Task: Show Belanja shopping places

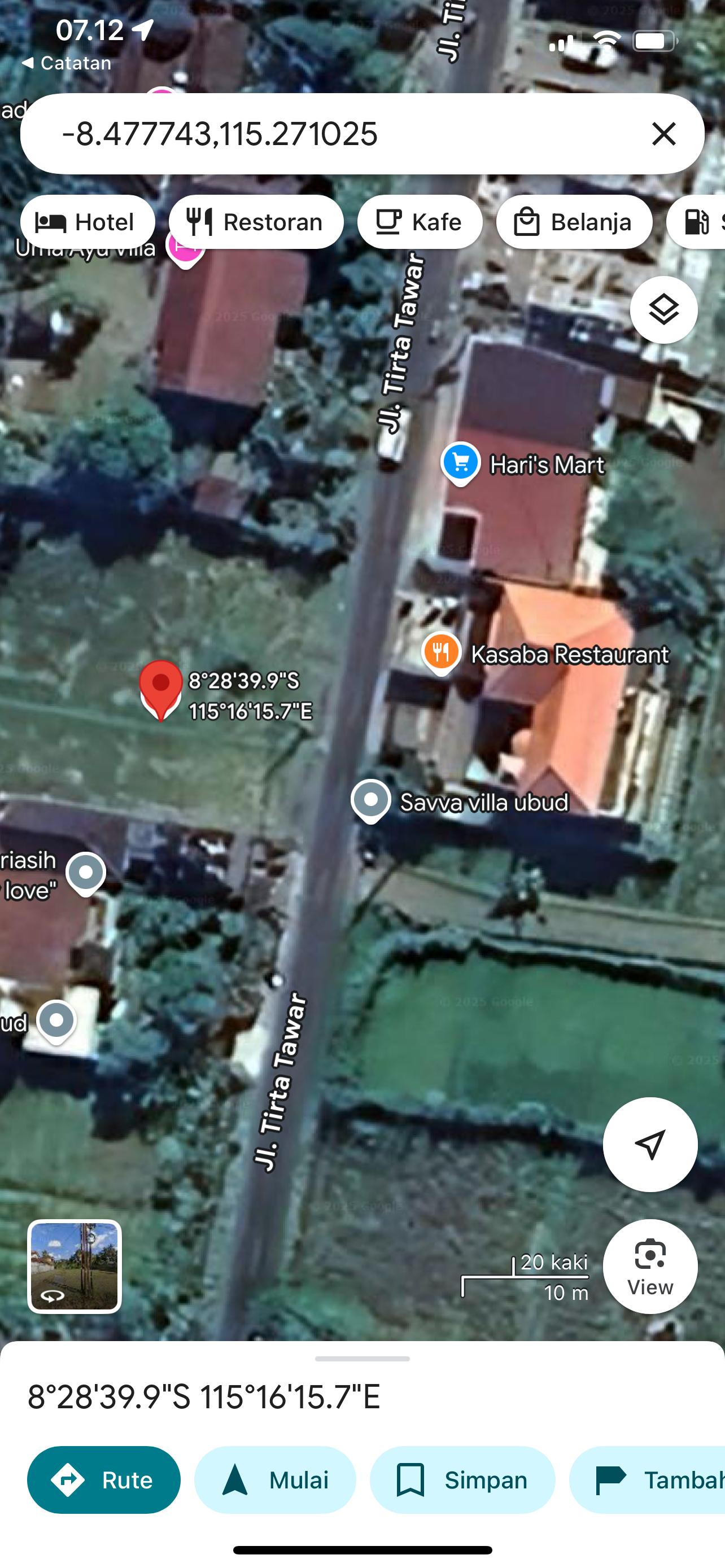Action: coord(574,222)
